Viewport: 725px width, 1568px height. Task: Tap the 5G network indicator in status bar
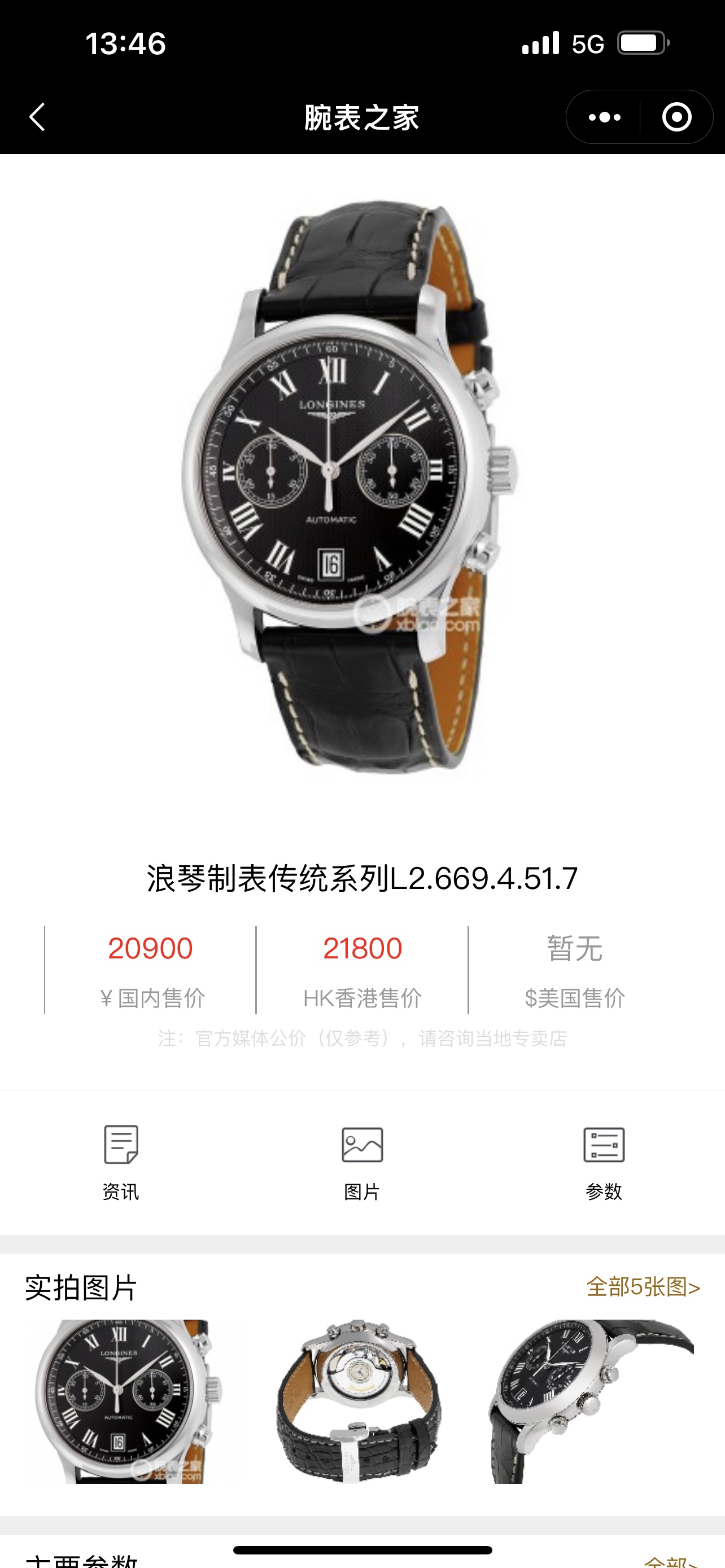click(587, 42)
